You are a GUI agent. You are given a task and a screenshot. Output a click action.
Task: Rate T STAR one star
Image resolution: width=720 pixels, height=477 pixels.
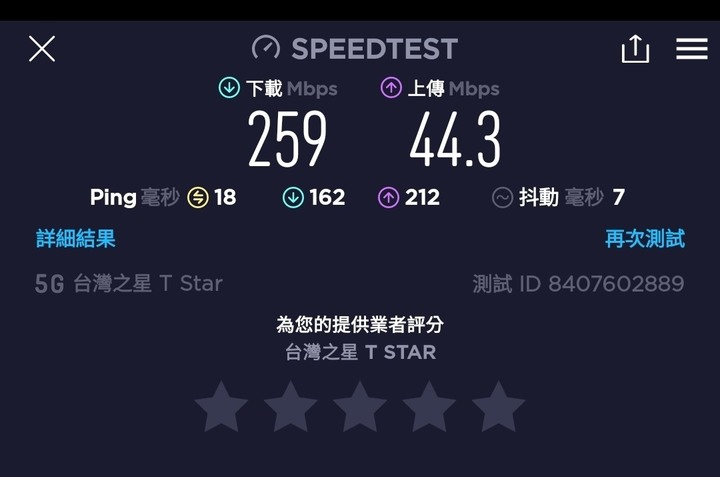coord(221,407)
